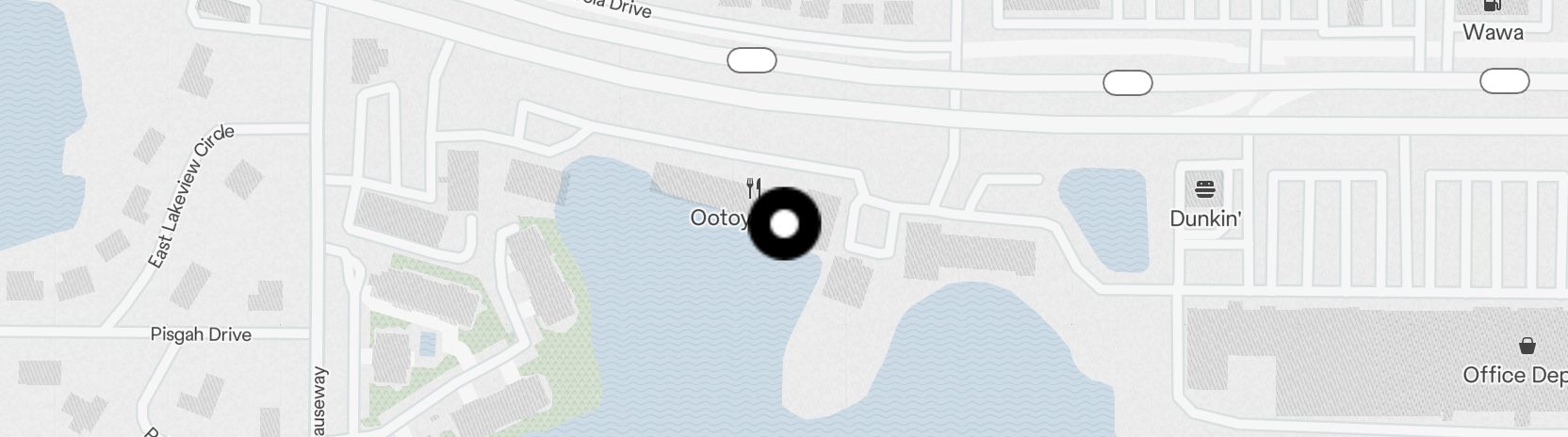The image size is (1568, 437).
Task: Open the Office Depot store marker
Action: pyautogui.click(x=1527, y=347)
